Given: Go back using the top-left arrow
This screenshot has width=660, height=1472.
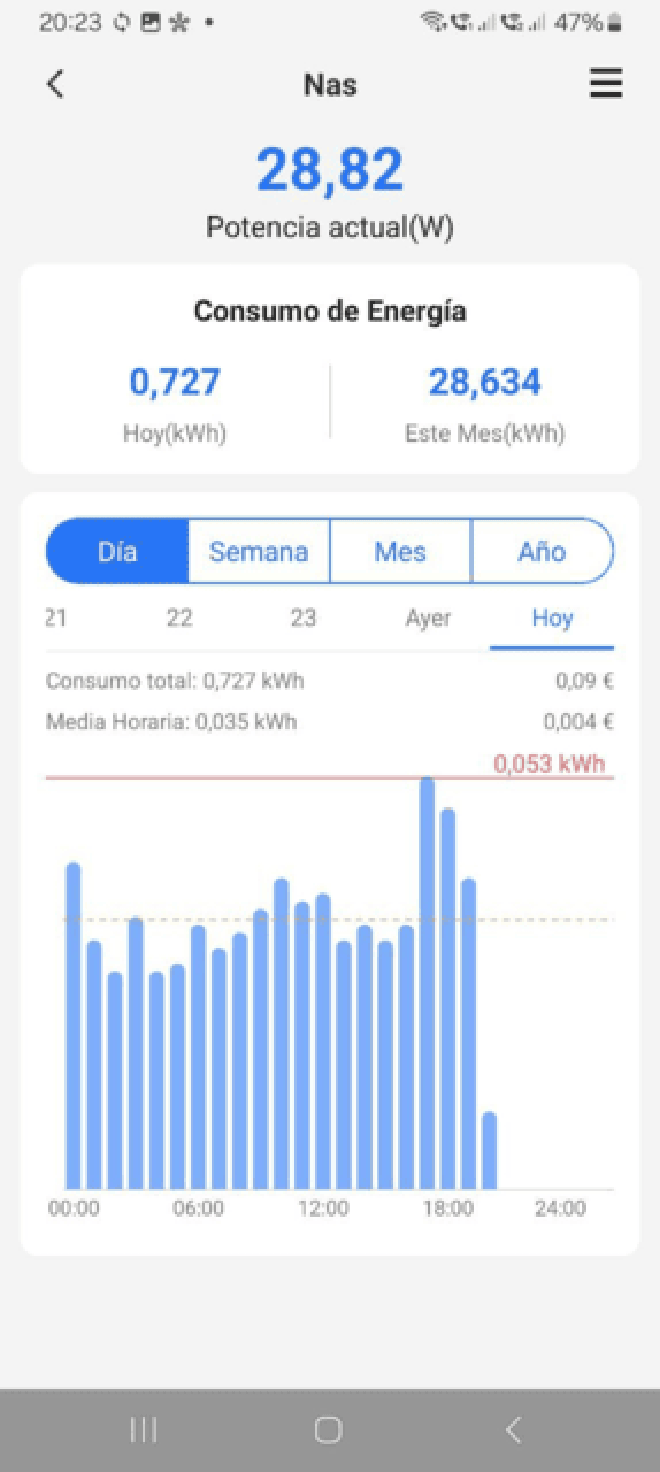Looking at the screenshot, I should pyautogui.click(x=55, y=84).
